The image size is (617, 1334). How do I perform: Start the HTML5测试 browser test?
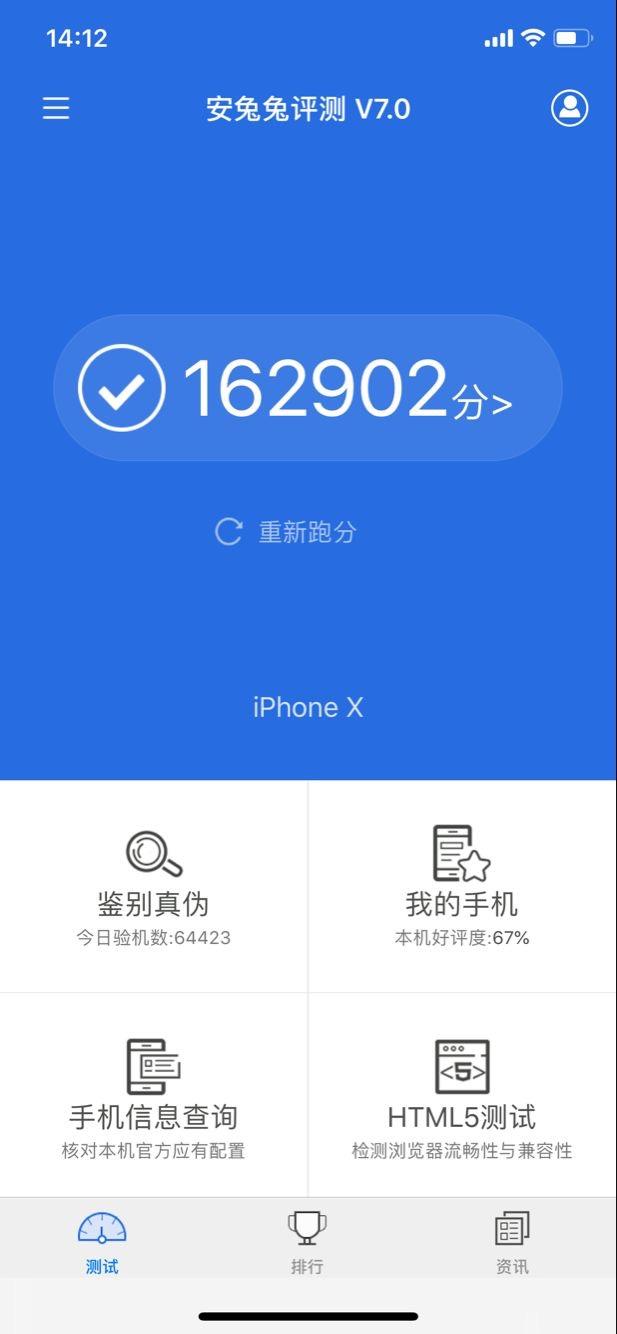(462, 1096)
